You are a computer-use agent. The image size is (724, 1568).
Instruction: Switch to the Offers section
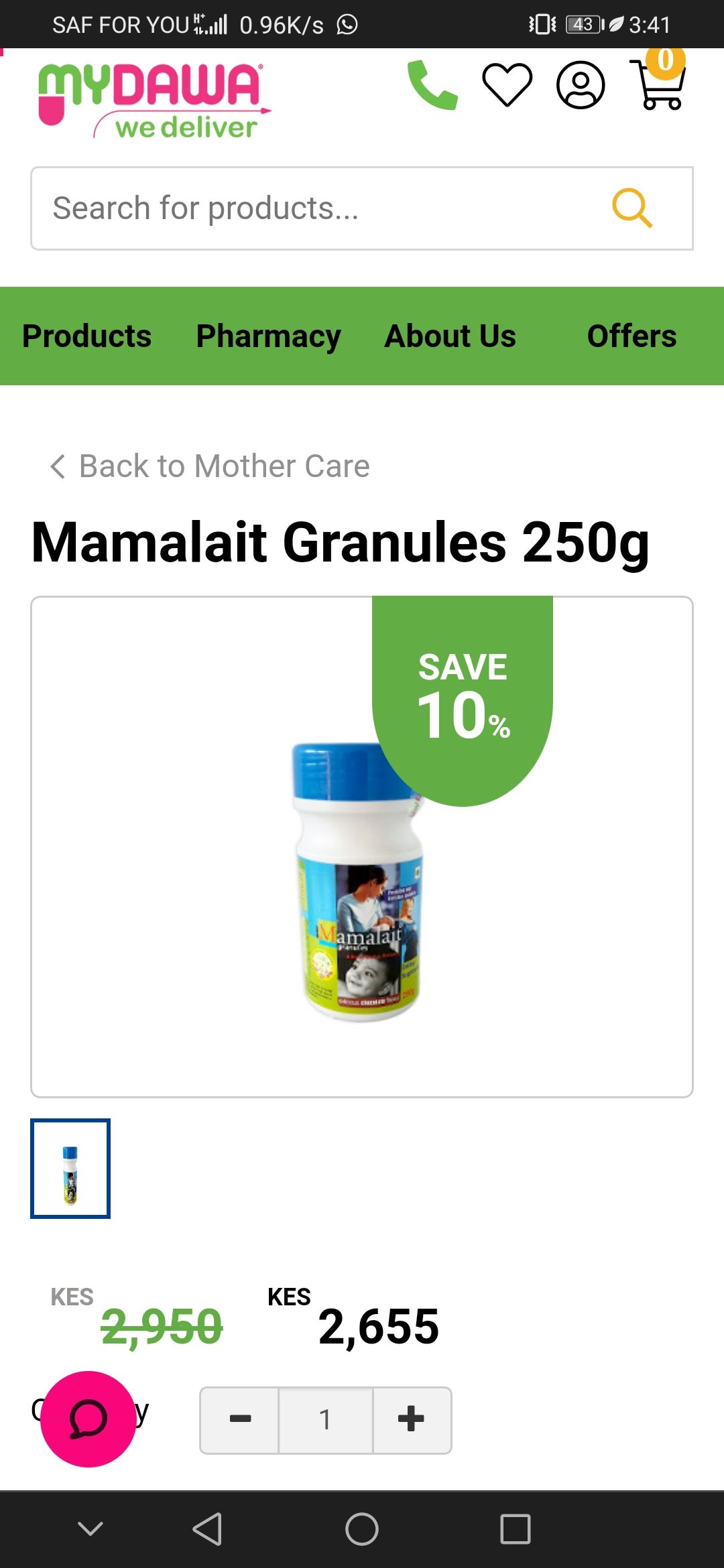(x=631, y=336)
